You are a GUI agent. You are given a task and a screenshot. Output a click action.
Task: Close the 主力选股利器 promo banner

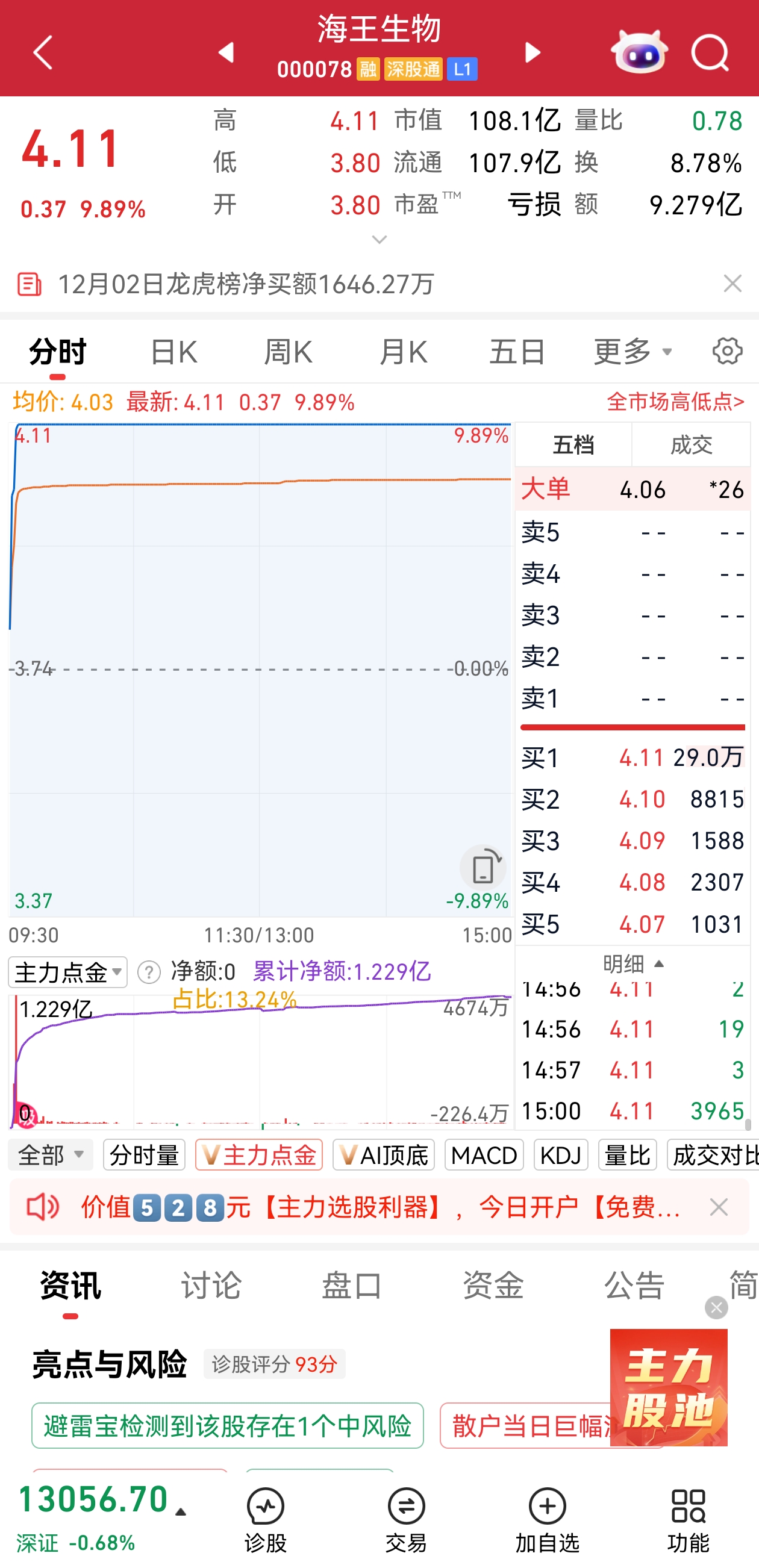[719, 1207]
